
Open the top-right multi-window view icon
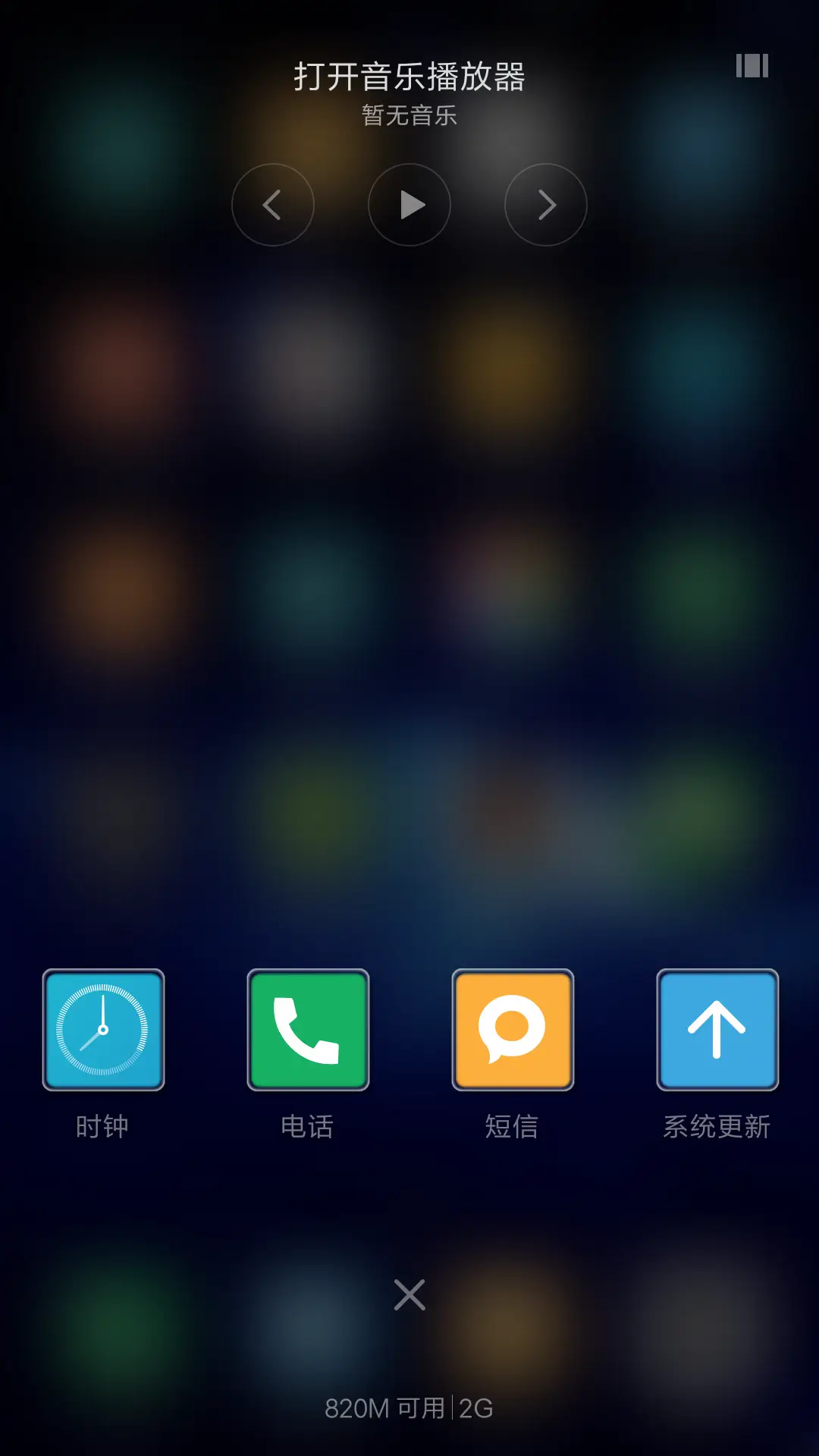coord(752,66)
